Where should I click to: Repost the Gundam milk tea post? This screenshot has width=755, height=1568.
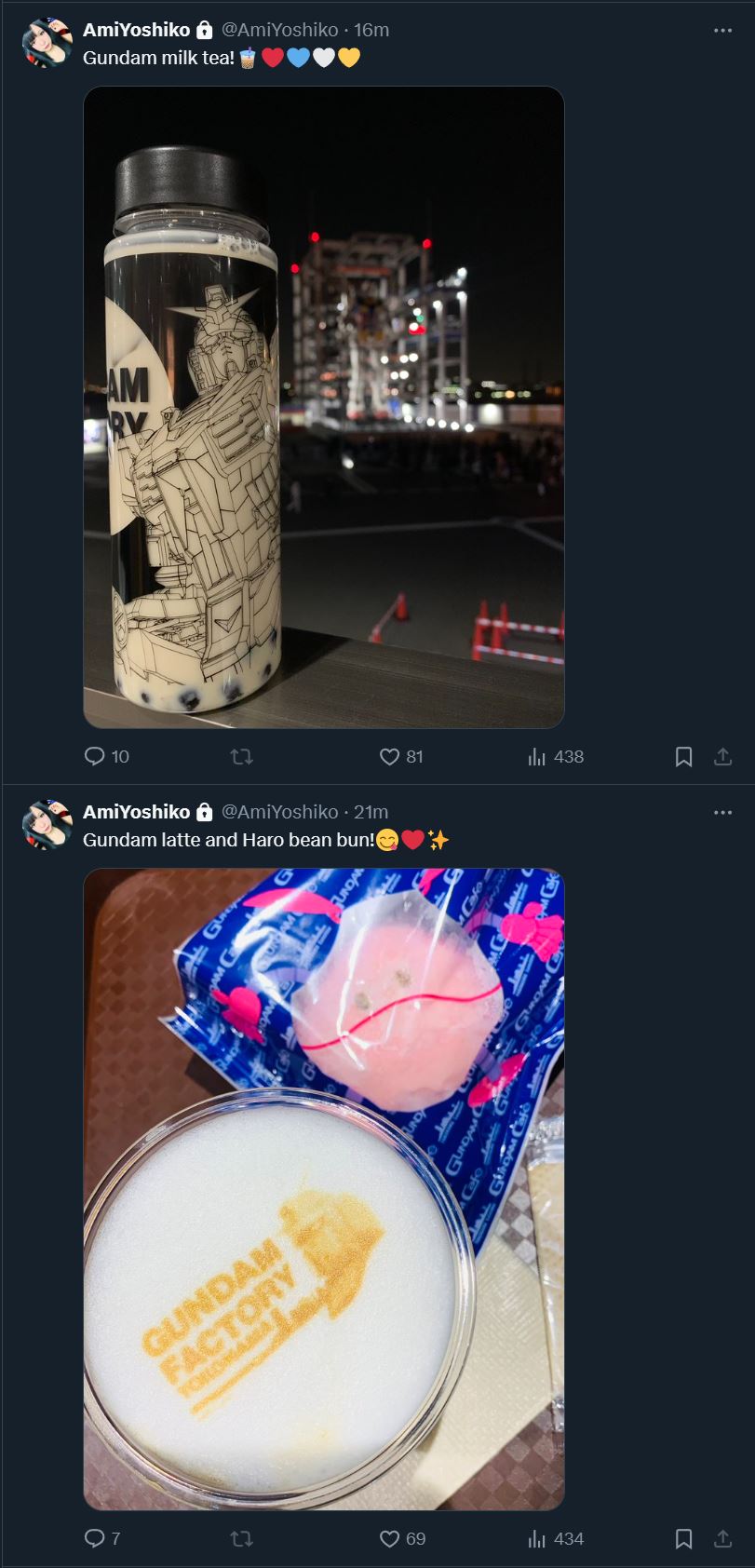click(x=242, y=757)
